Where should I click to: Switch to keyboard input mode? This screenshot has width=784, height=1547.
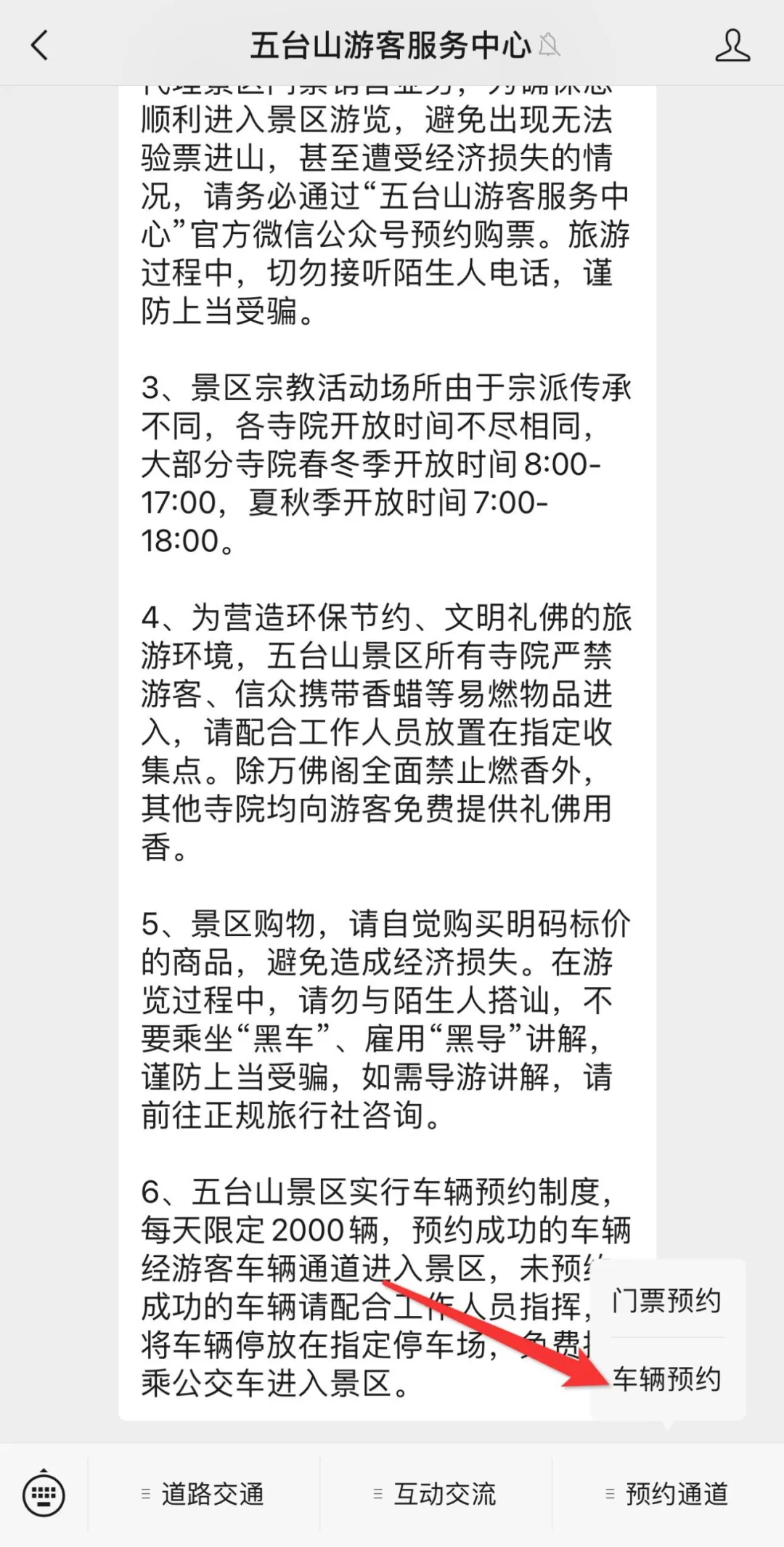click(44, 1495)
